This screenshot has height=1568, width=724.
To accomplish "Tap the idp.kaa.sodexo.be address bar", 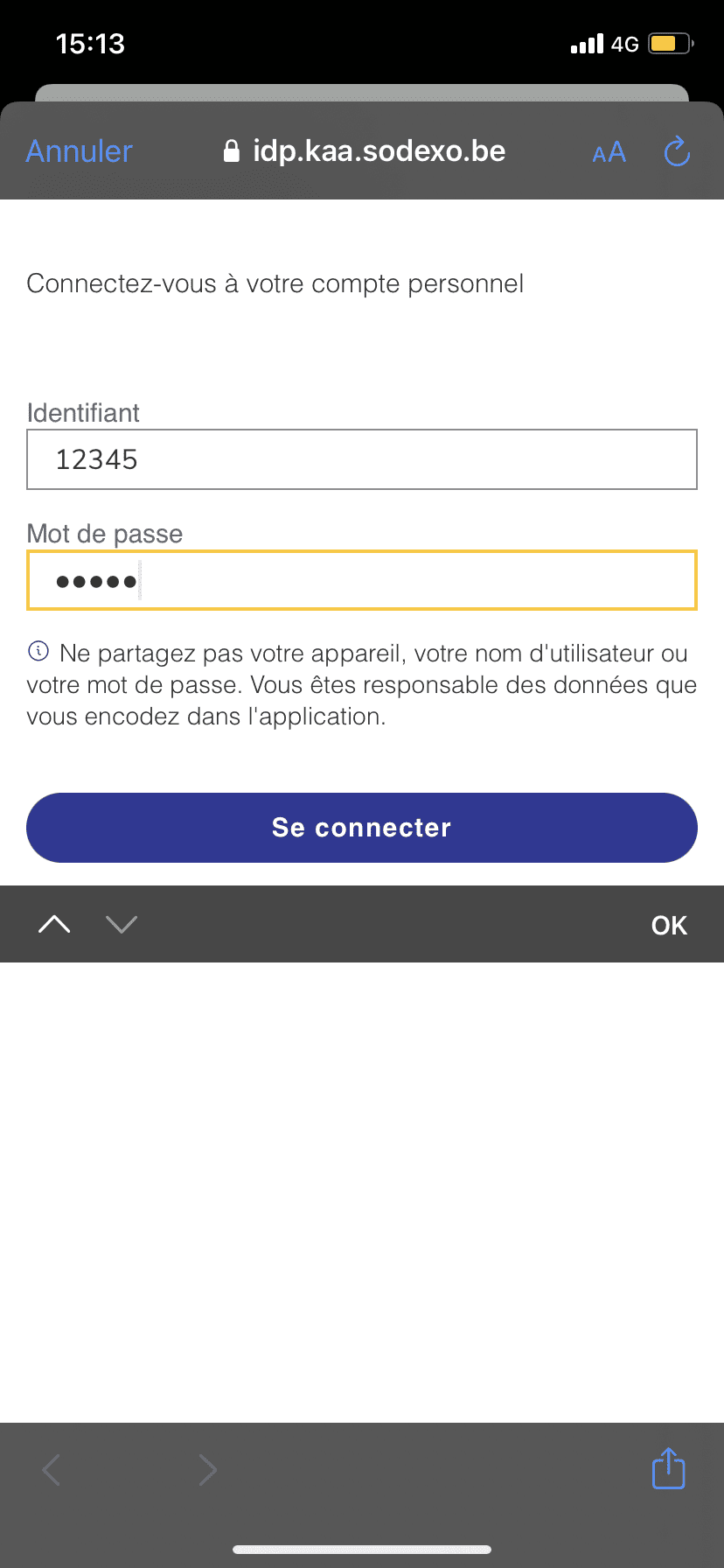I will [x=364, y=151].
